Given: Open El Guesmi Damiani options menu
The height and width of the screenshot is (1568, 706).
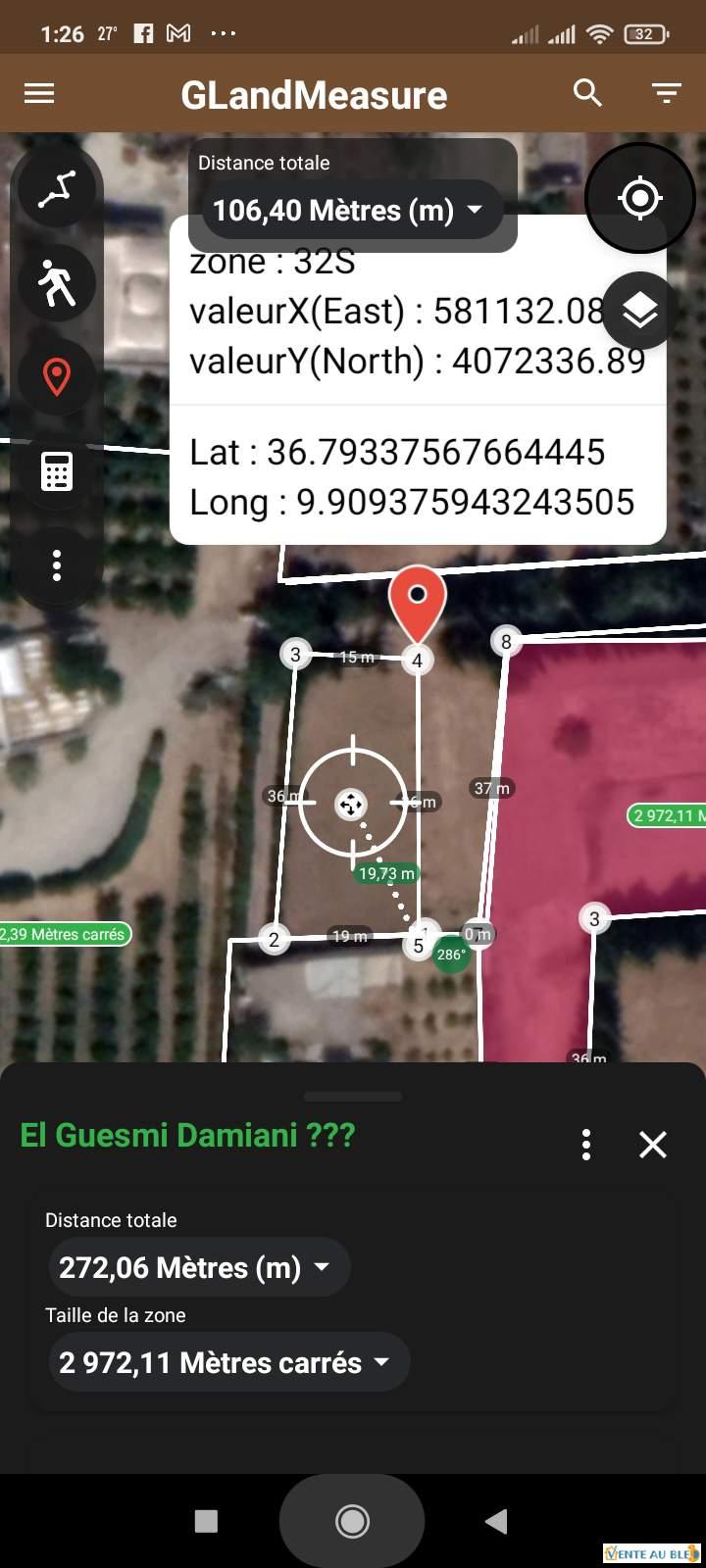Looking at the screenshot, I should 586,1145.
